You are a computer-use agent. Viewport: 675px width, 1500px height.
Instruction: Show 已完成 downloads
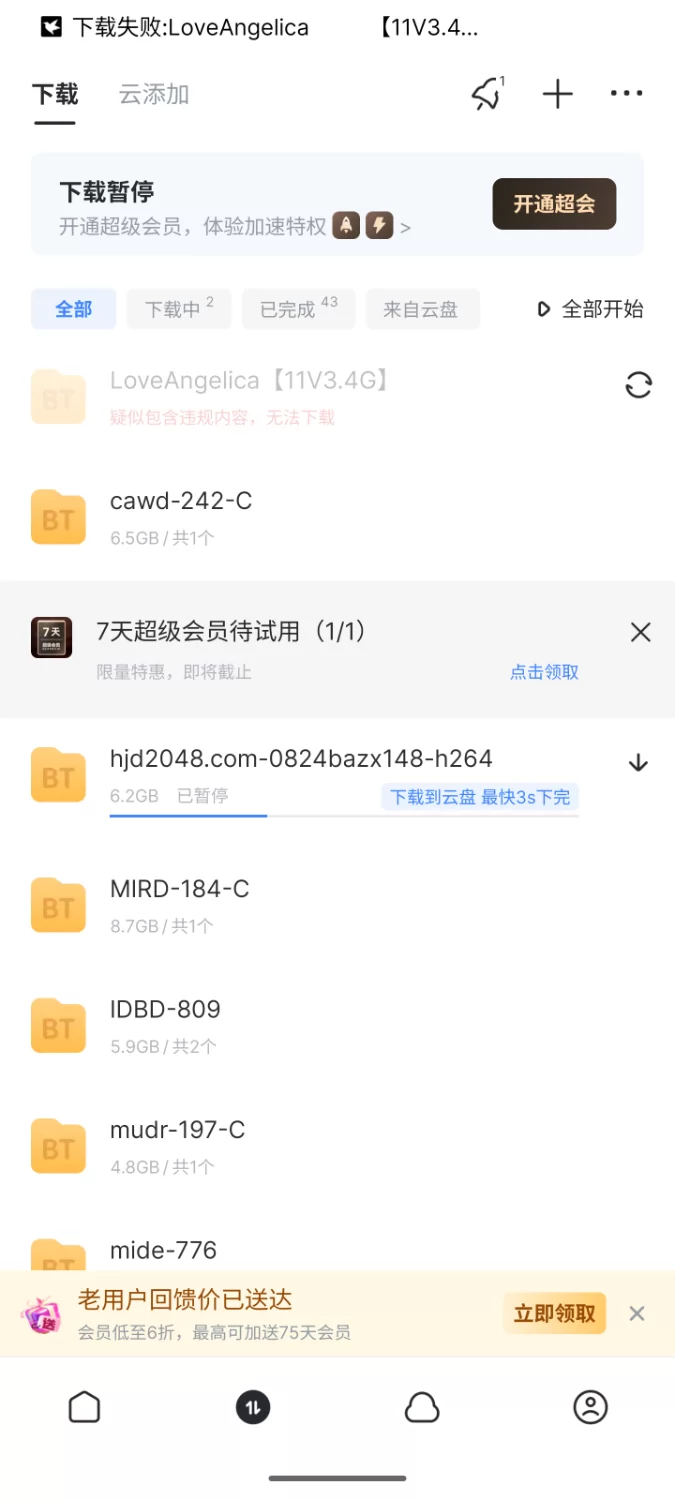coord(298,309)
